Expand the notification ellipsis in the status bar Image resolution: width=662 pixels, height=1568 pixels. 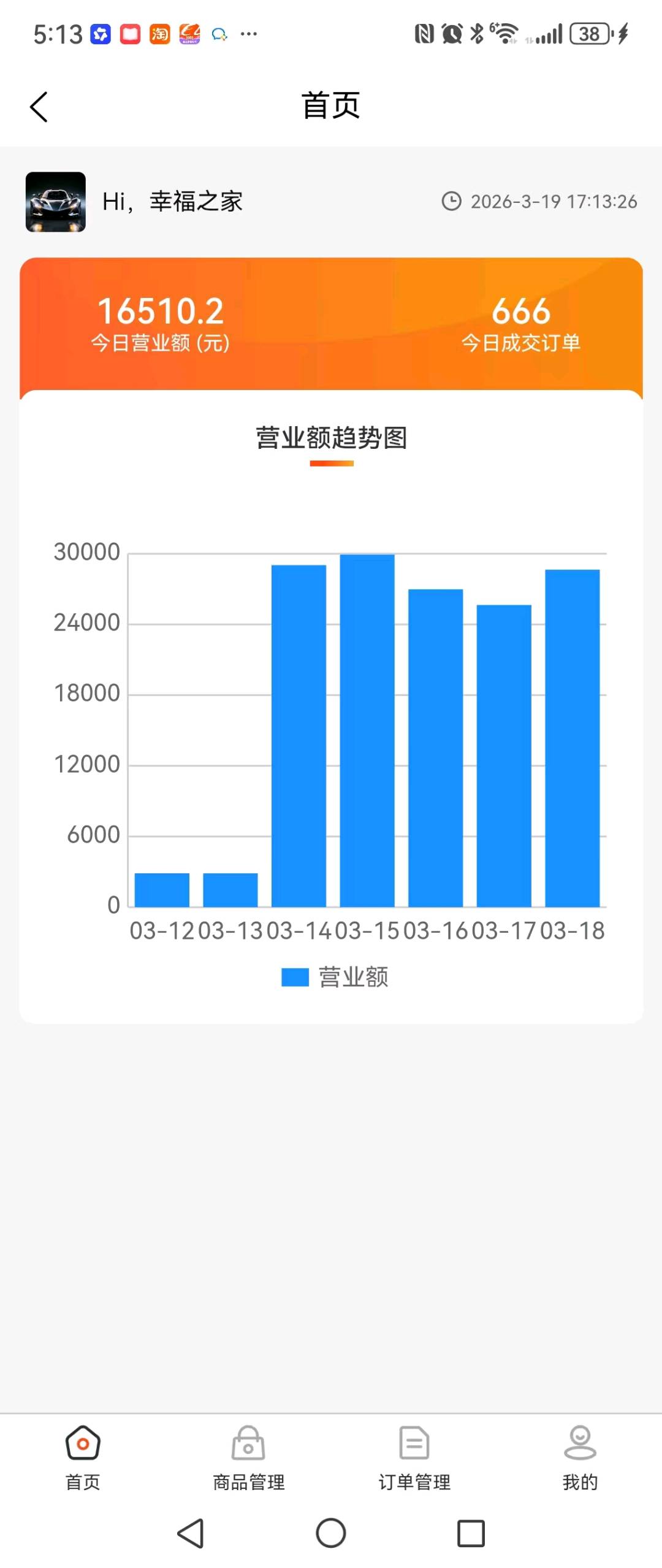250,34
